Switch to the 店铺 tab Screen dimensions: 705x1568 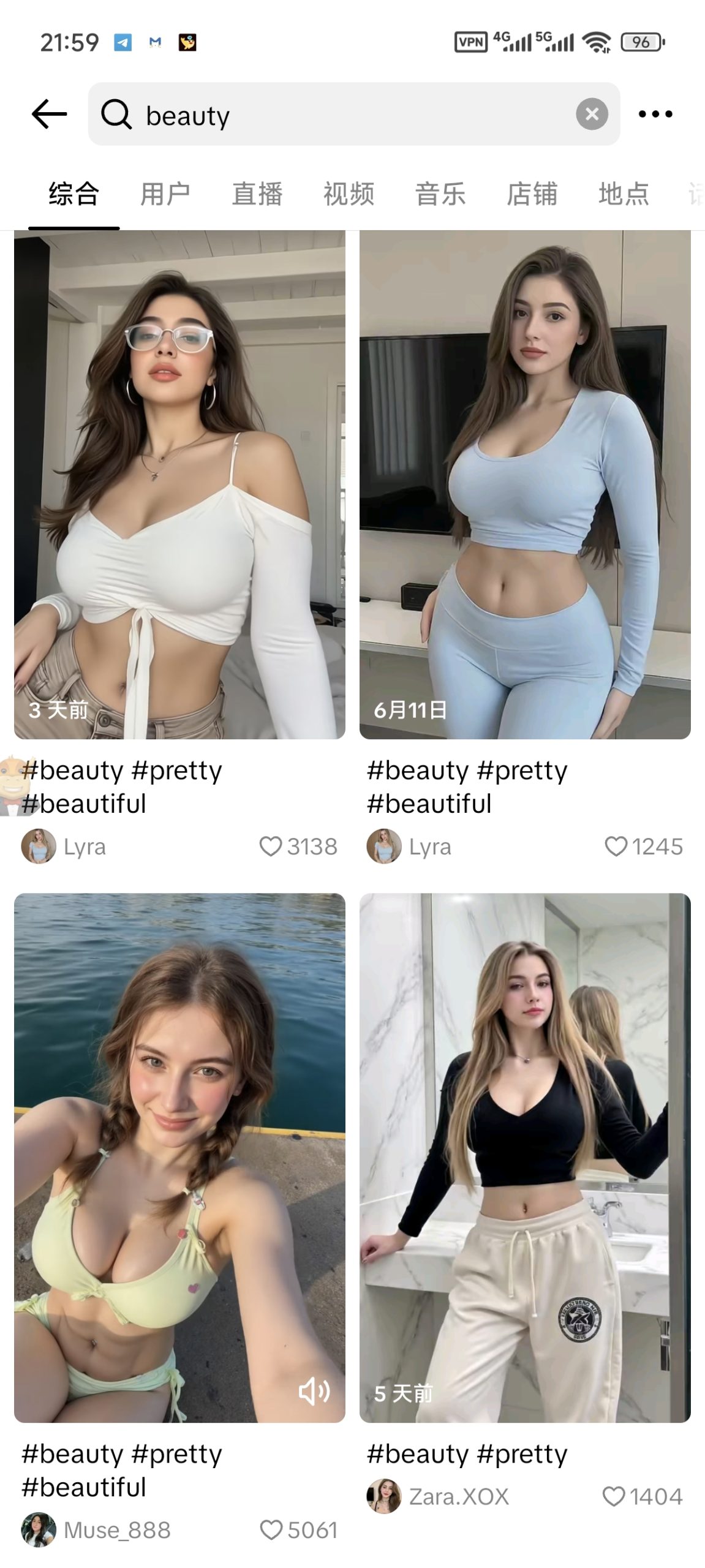pos(532,194)
